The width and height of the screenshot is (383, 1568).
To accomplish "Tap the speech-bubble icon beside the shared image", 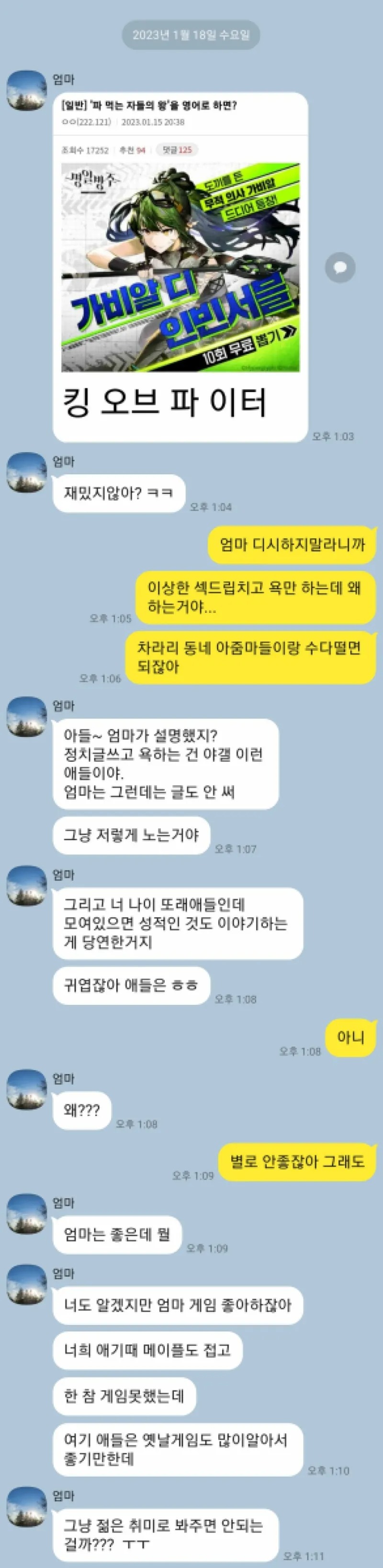I will click(x=340, y=267).
